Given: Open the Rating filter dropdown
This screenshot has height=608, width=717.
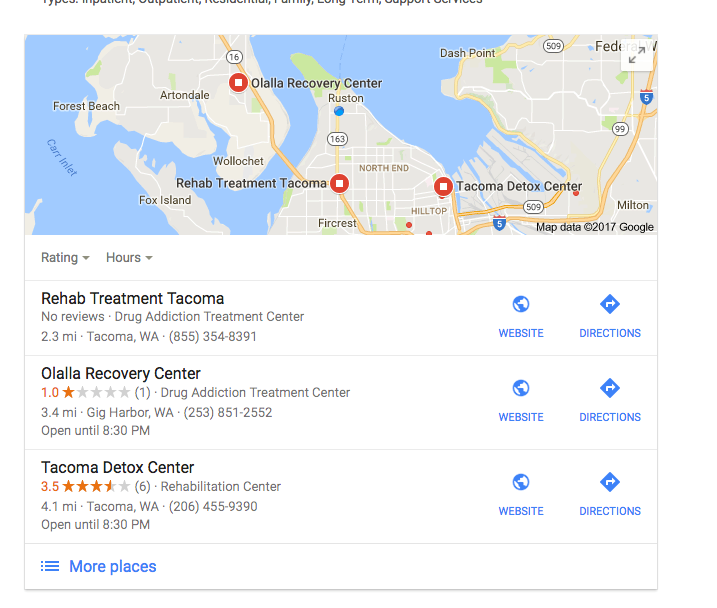Looking at the screenshot, I should click(65, 258).
